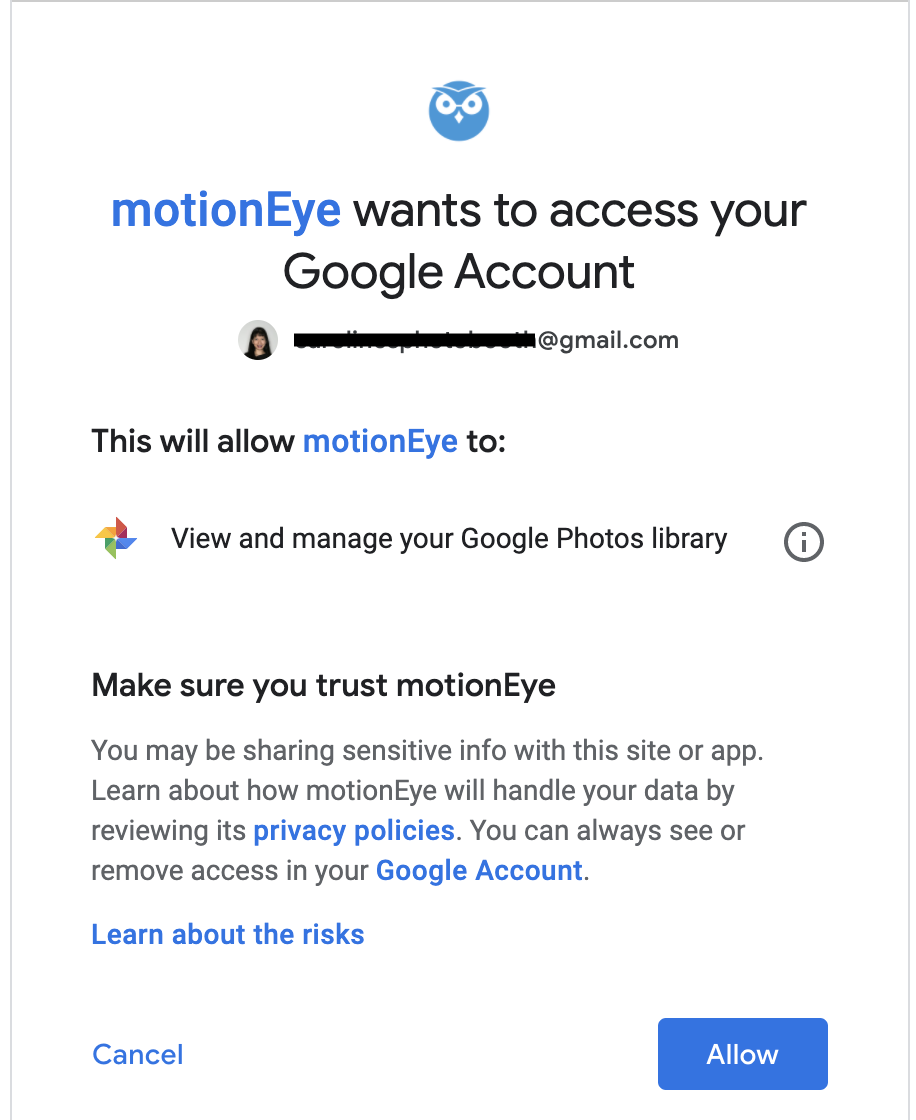Tap motionEye in 'This will allow' line
This screenshot has height=1120, width=916.
[x=380, y=441]
